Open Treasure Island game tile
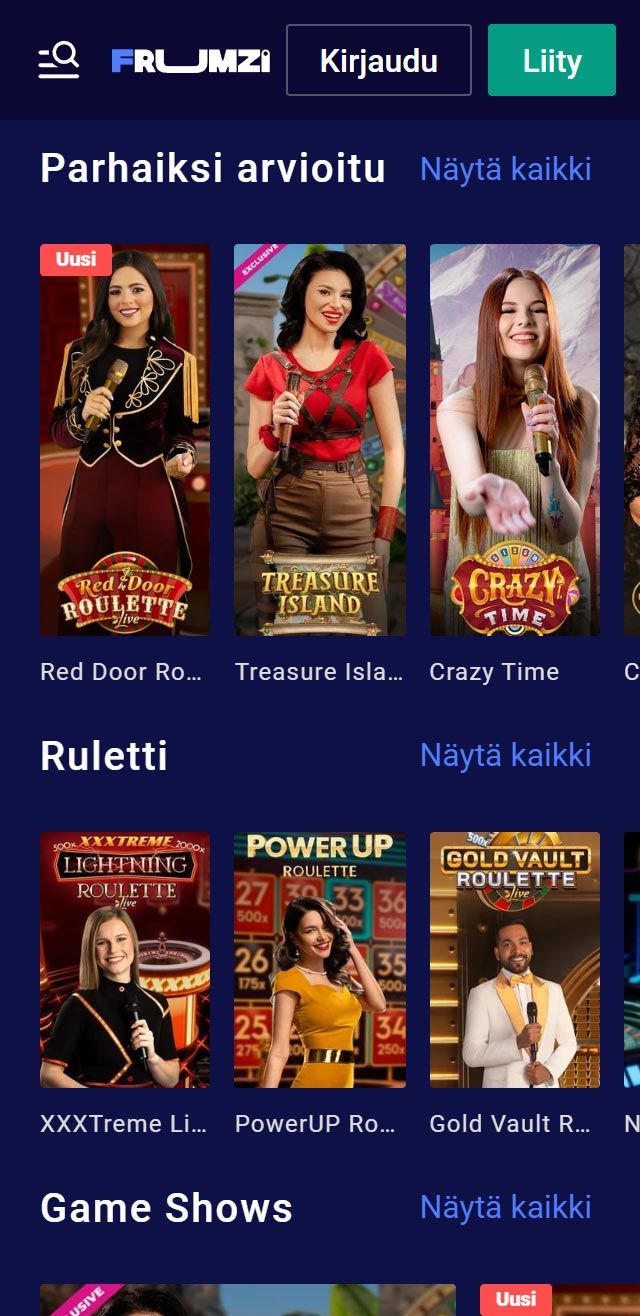Screen dimensions: 640x1316 320,440
